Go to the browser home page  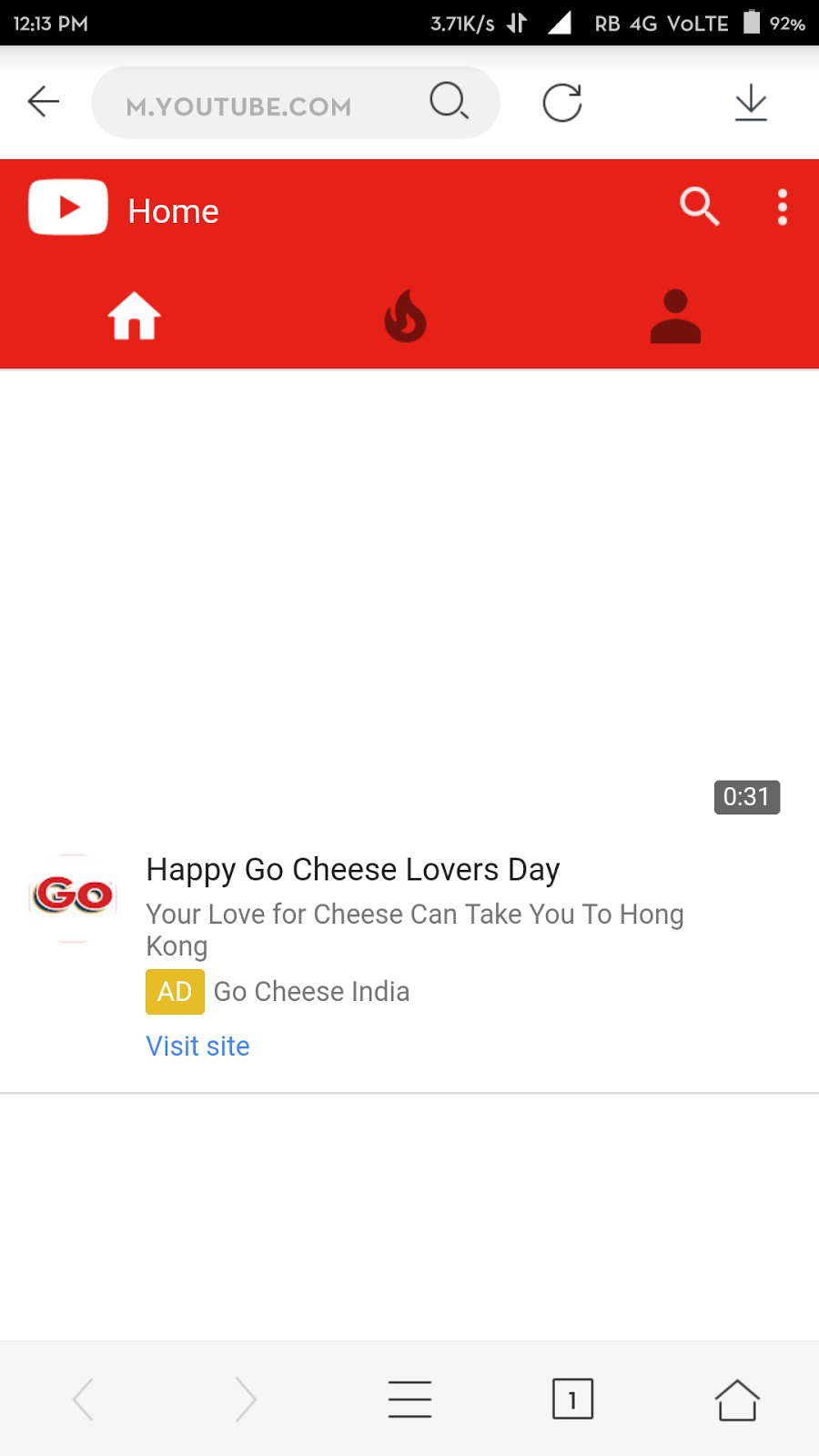736,1399
